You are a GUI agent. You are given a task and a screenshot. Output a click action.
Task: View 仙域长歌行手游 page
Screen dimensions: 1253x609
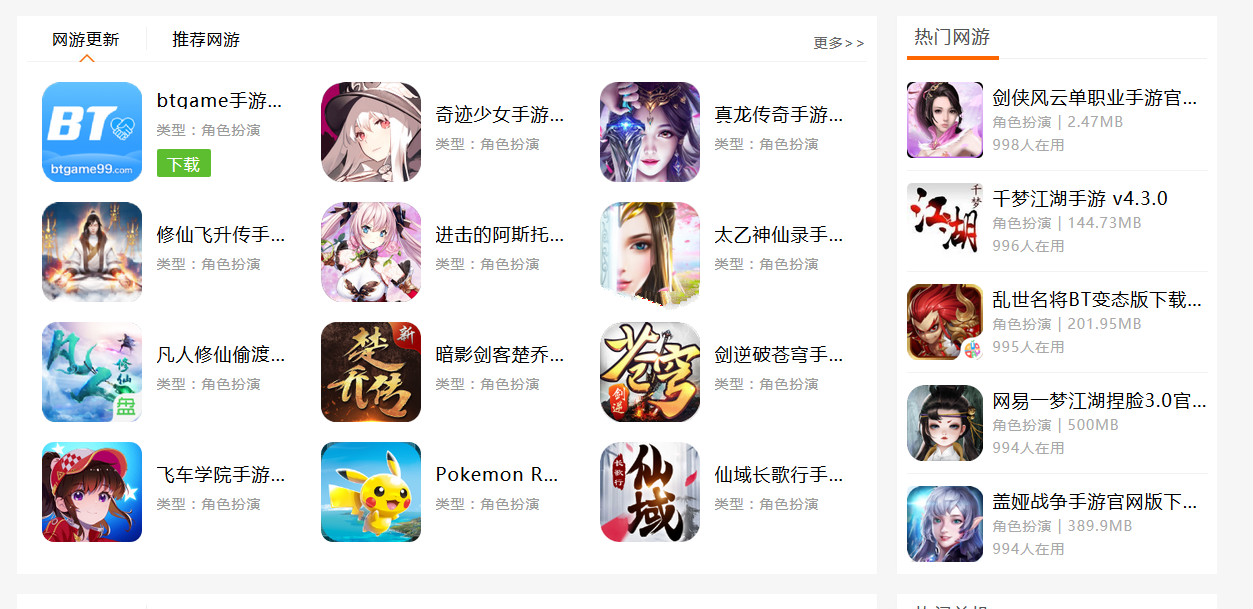(x=778, y=475)
